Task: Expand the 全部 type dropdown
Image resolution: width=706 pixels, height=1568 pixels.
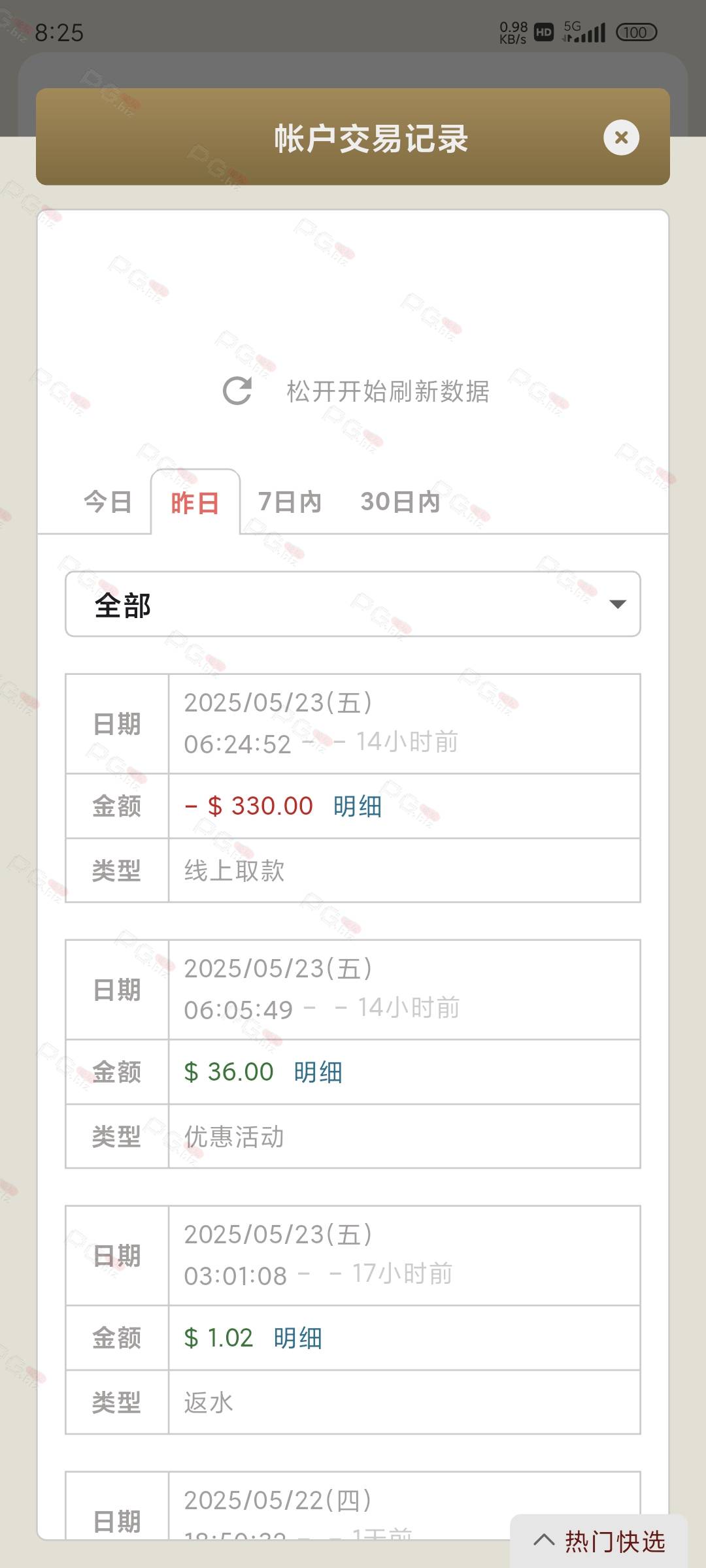Action: click(x=353, y=604)
